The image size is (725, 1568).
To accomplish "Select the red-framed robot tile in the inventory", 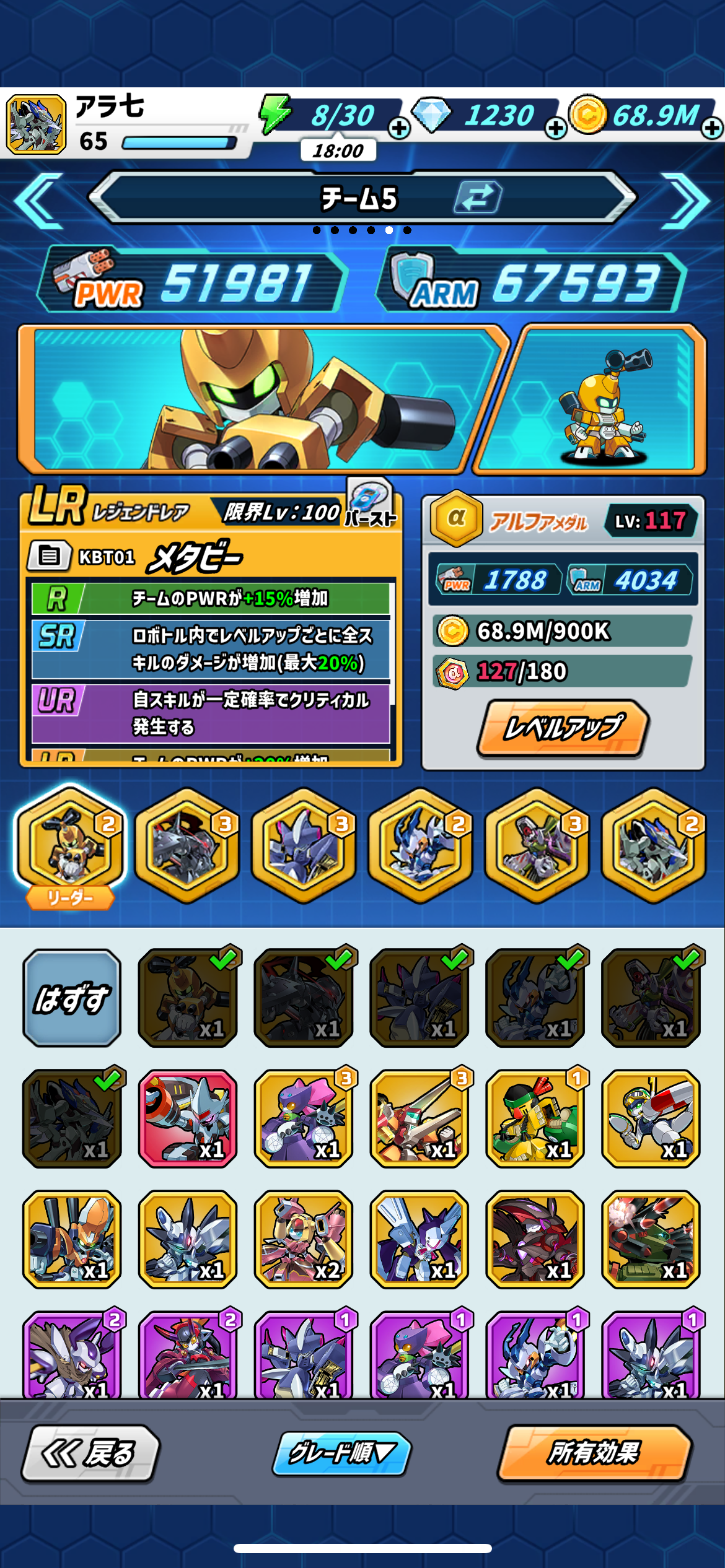I will click(x=188, y=1118).
